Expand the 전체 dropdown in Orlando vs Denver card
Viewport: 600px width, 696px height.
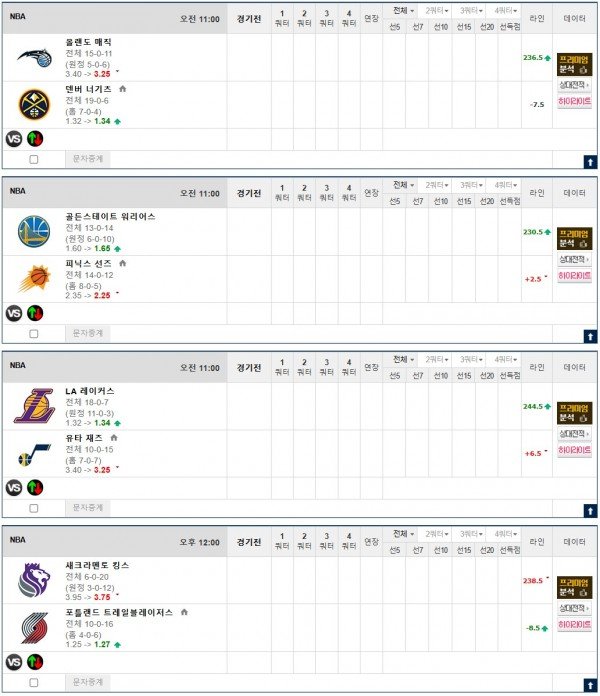(x=403, y=10)
